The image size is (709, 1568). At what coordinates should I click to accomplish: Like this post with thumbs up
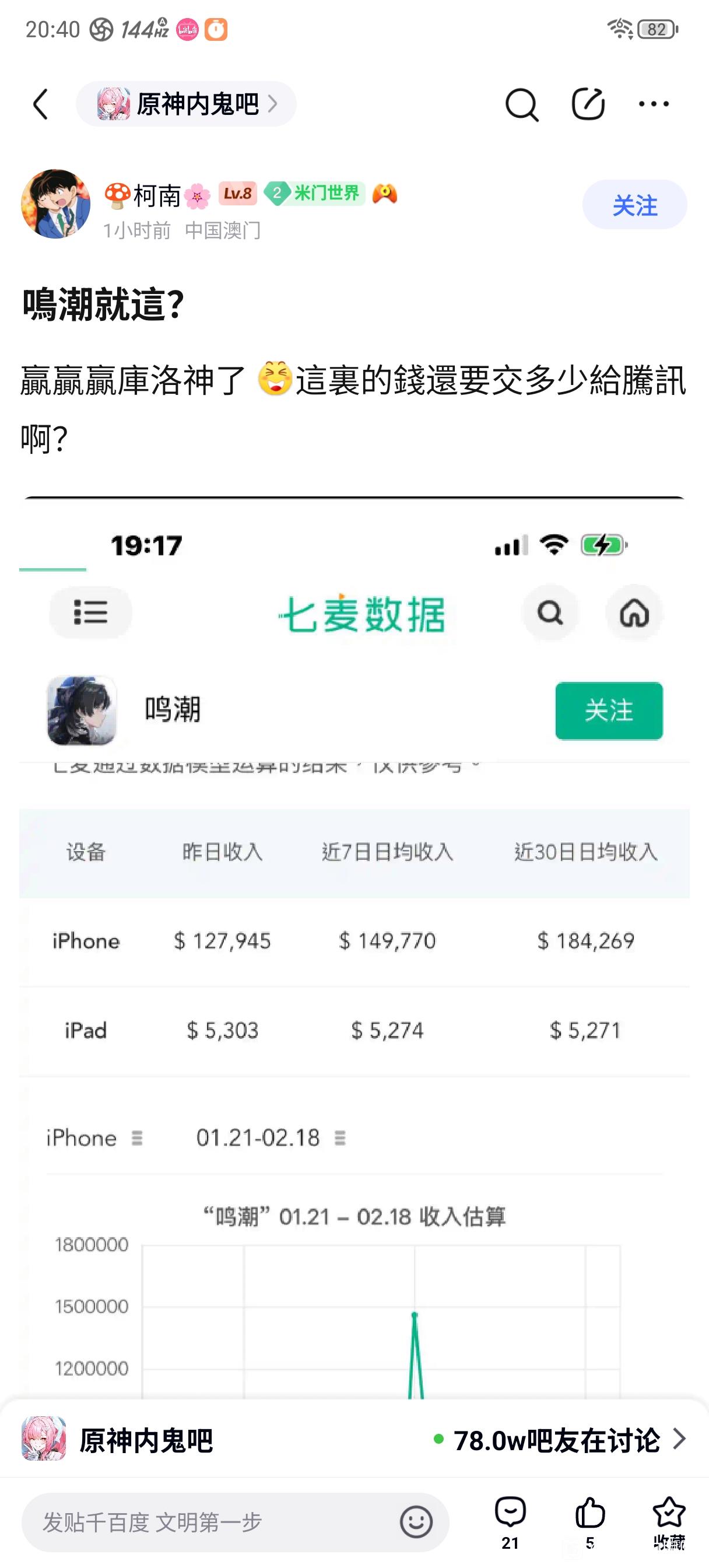(x=589, y=1523)
